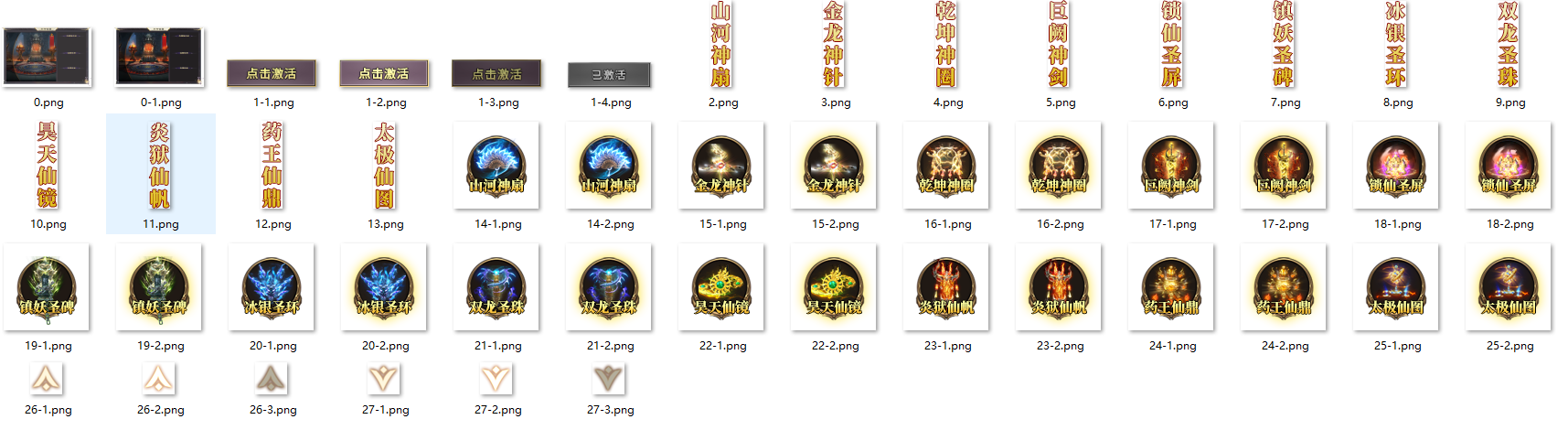Open the 27-3.png file

click(609, 379)
